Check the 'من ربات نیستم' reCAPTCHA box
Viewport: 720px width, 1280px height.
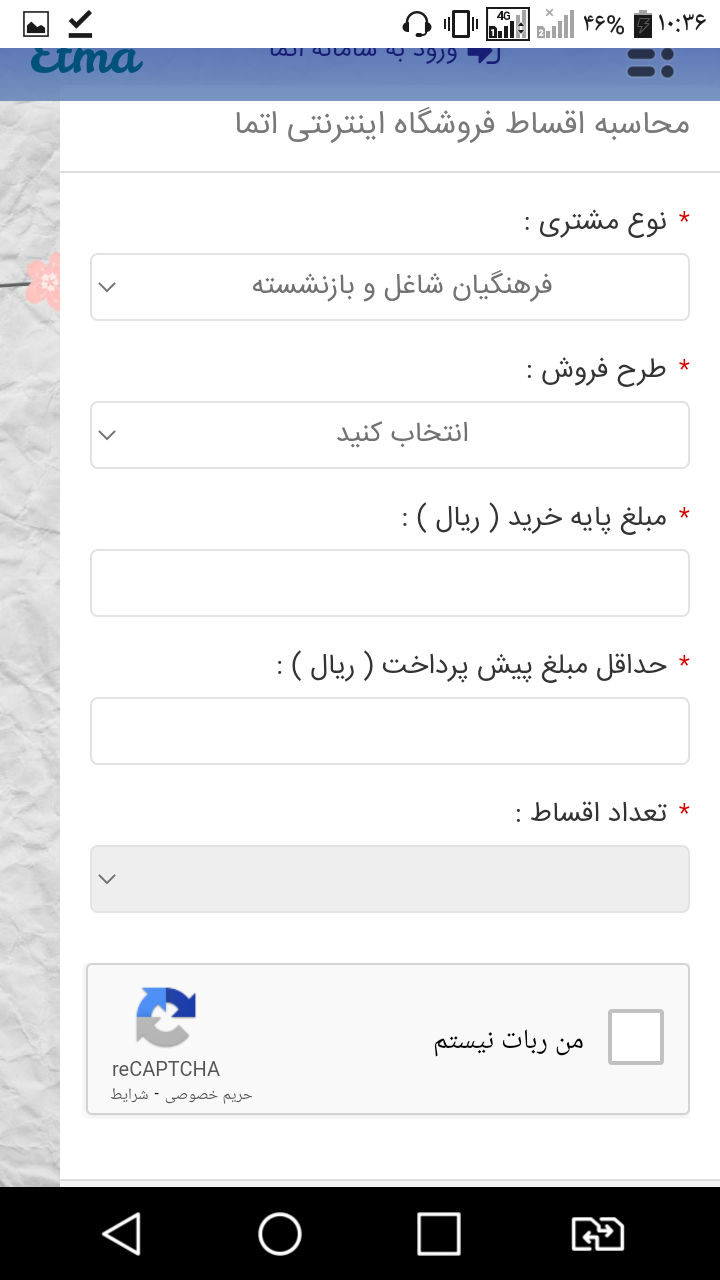636,1037
